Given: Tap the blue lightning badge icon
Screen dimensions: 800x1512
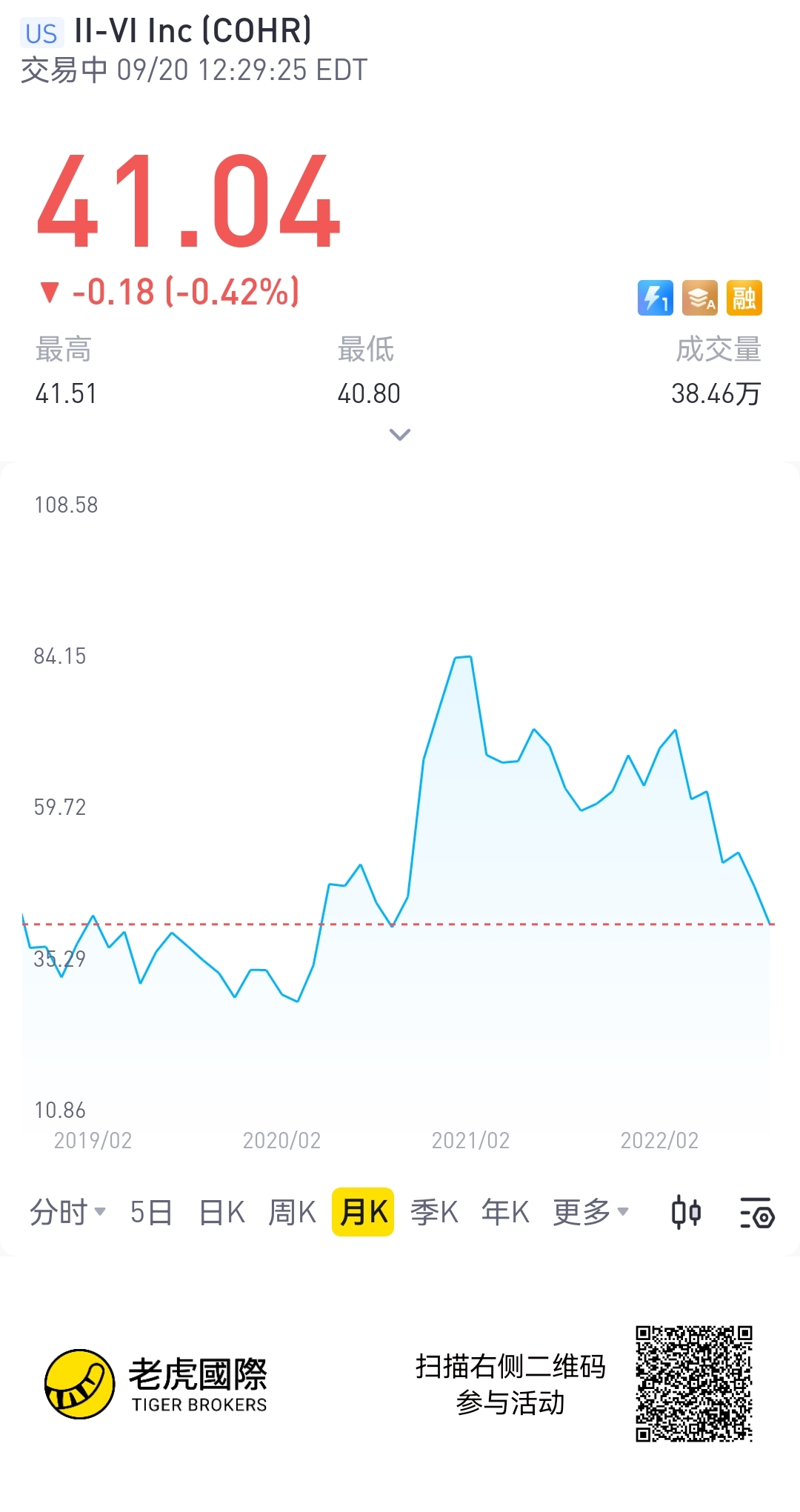Looking at the screenshot, I should pos(655,298).
